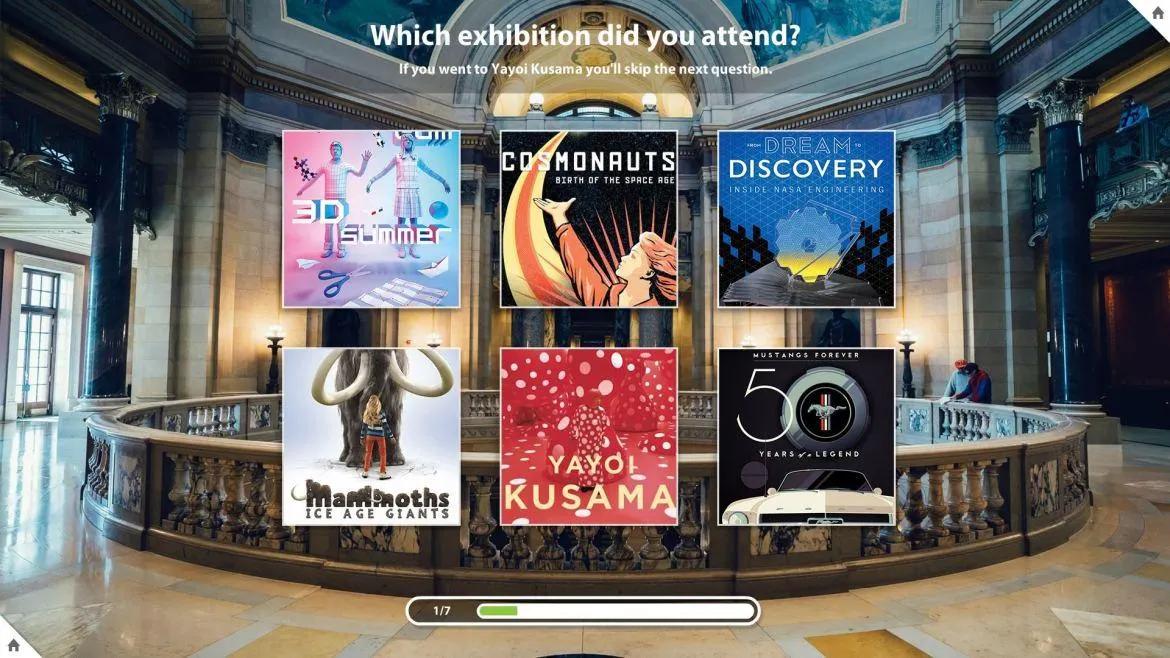This screenshot has height=658, width=1170.
Task: Choose the Cosmonauts Birth of the Space Age tile
Action: point(589,218)
